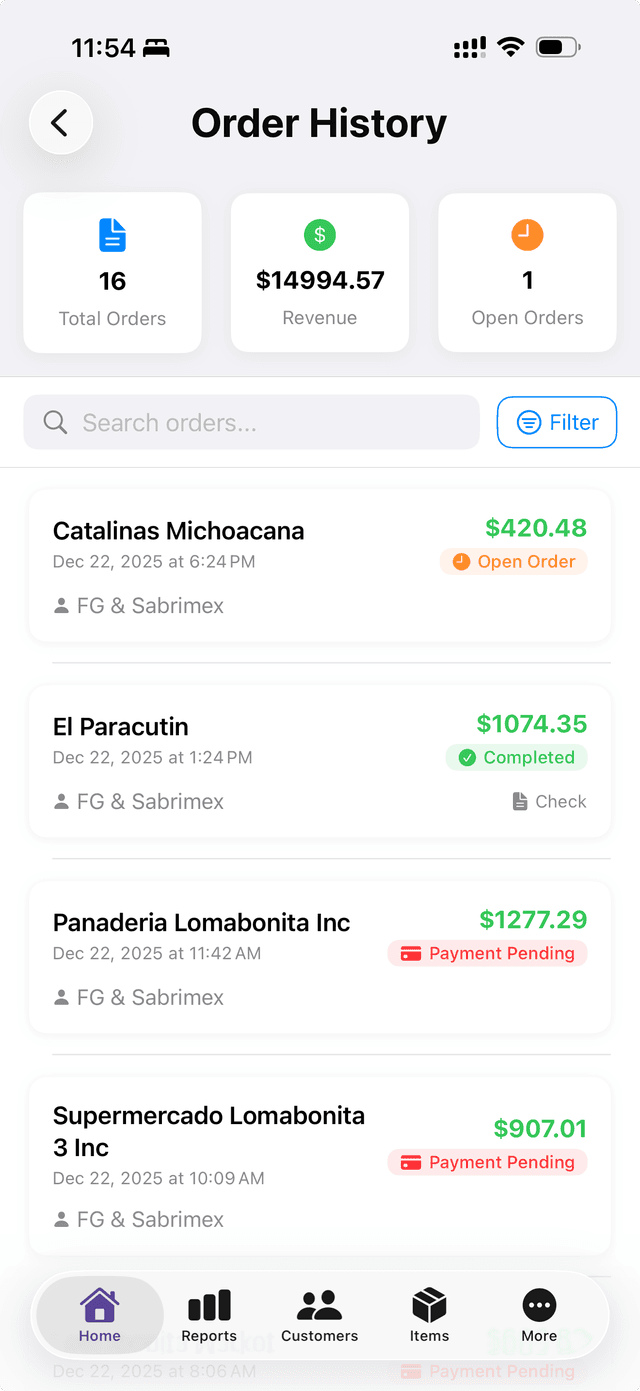
Task: Show the More menu tab
Action: [x=539, y=1315]
